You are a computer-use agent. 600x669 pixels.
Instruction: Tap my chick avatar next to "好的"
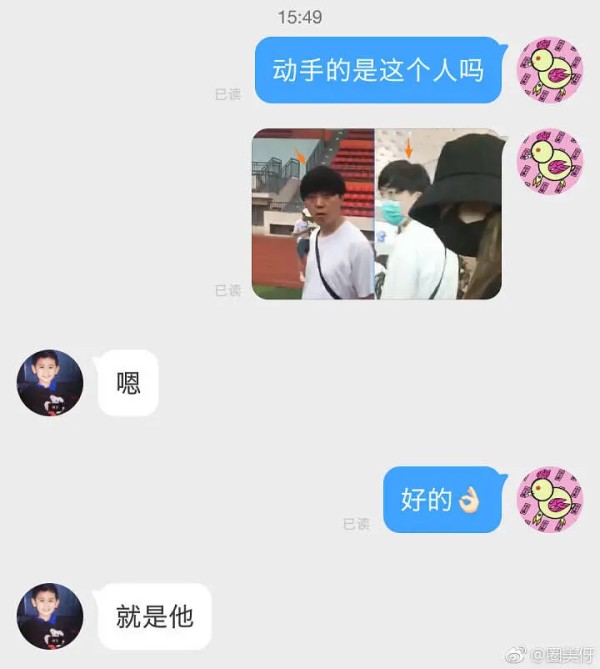[x=549, y=499]
